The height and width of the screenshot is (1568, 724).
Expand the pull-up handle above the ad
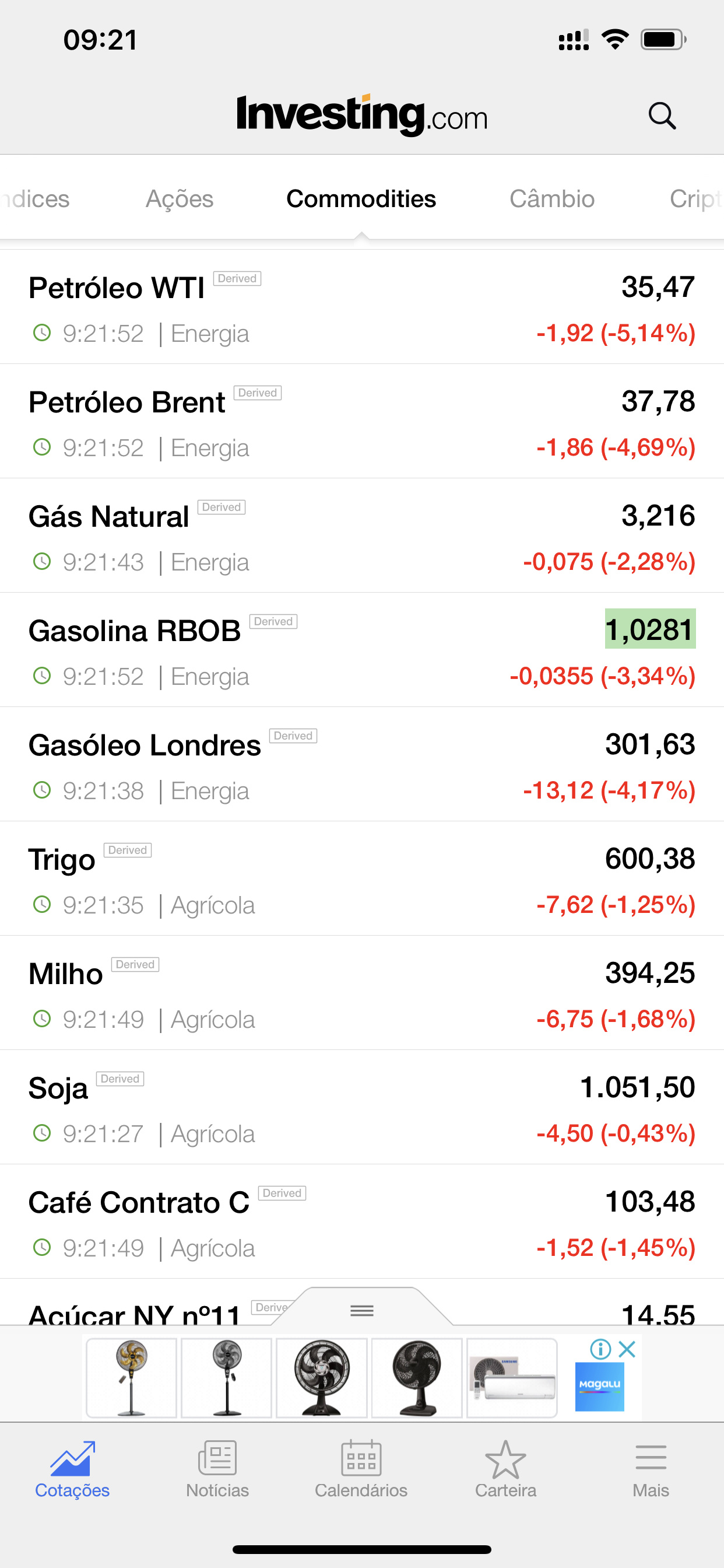(x=362, y=1310)
